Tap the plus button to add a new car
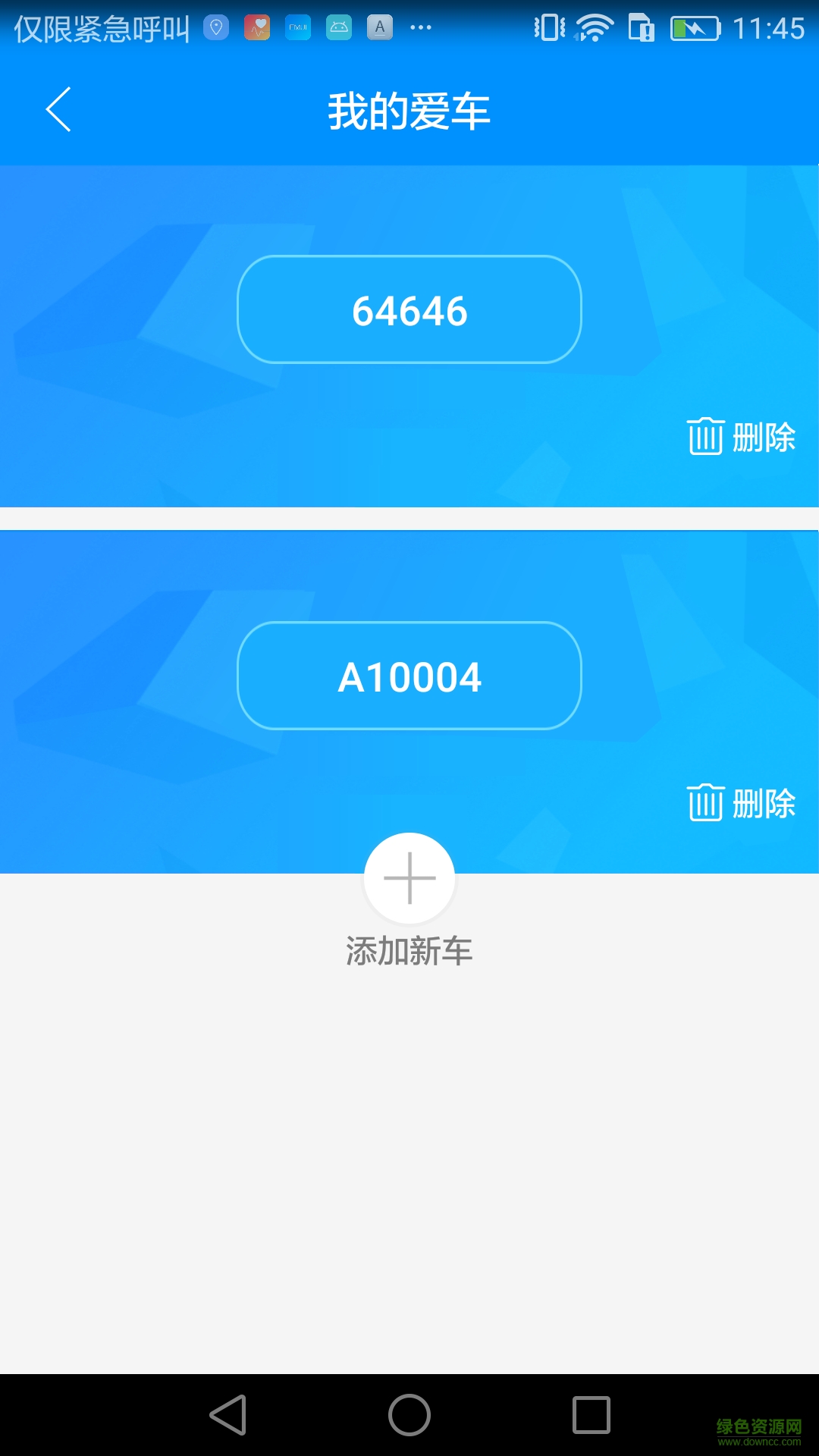Screen dimensions: 819x1456 [x=409, y=878]
